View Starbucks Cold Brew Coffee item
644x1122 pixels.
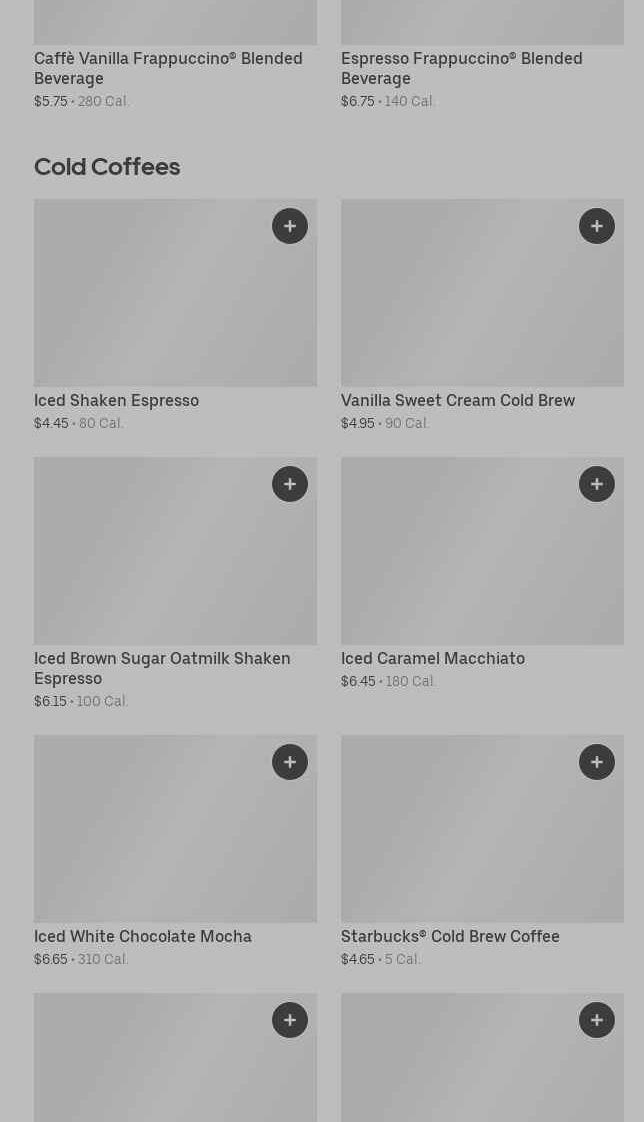450,937
